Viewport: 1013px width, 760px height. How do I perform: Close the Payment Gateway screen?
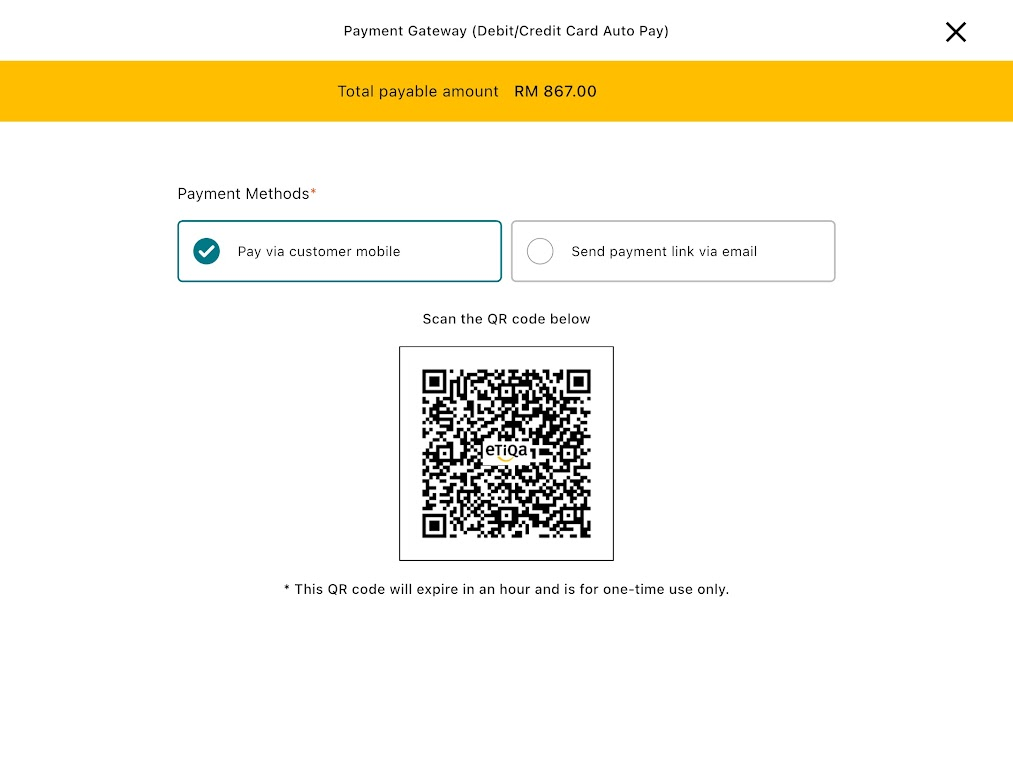point(955,32)
